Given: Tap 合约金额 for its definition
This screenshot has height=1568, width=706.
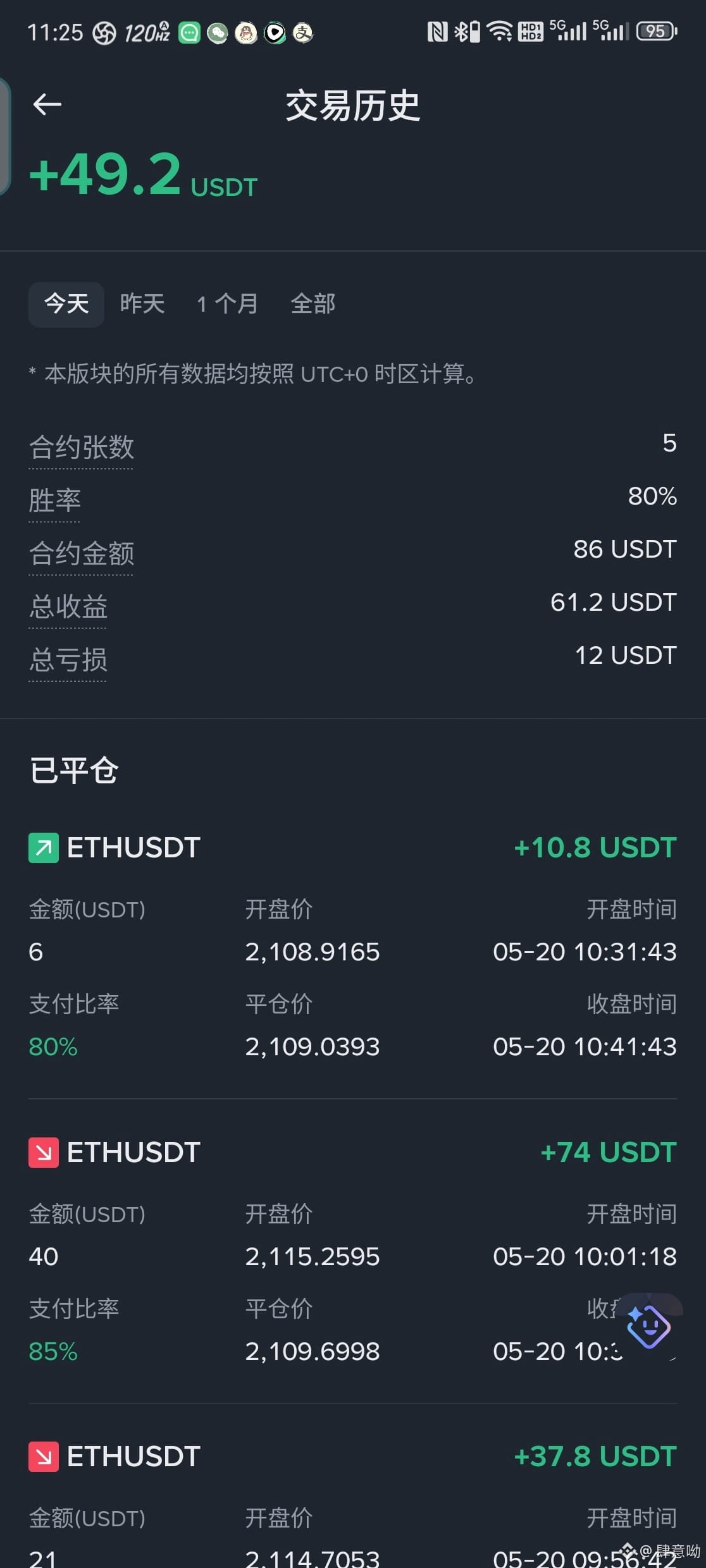Looking at the screenshot, I should pos(81,554).
